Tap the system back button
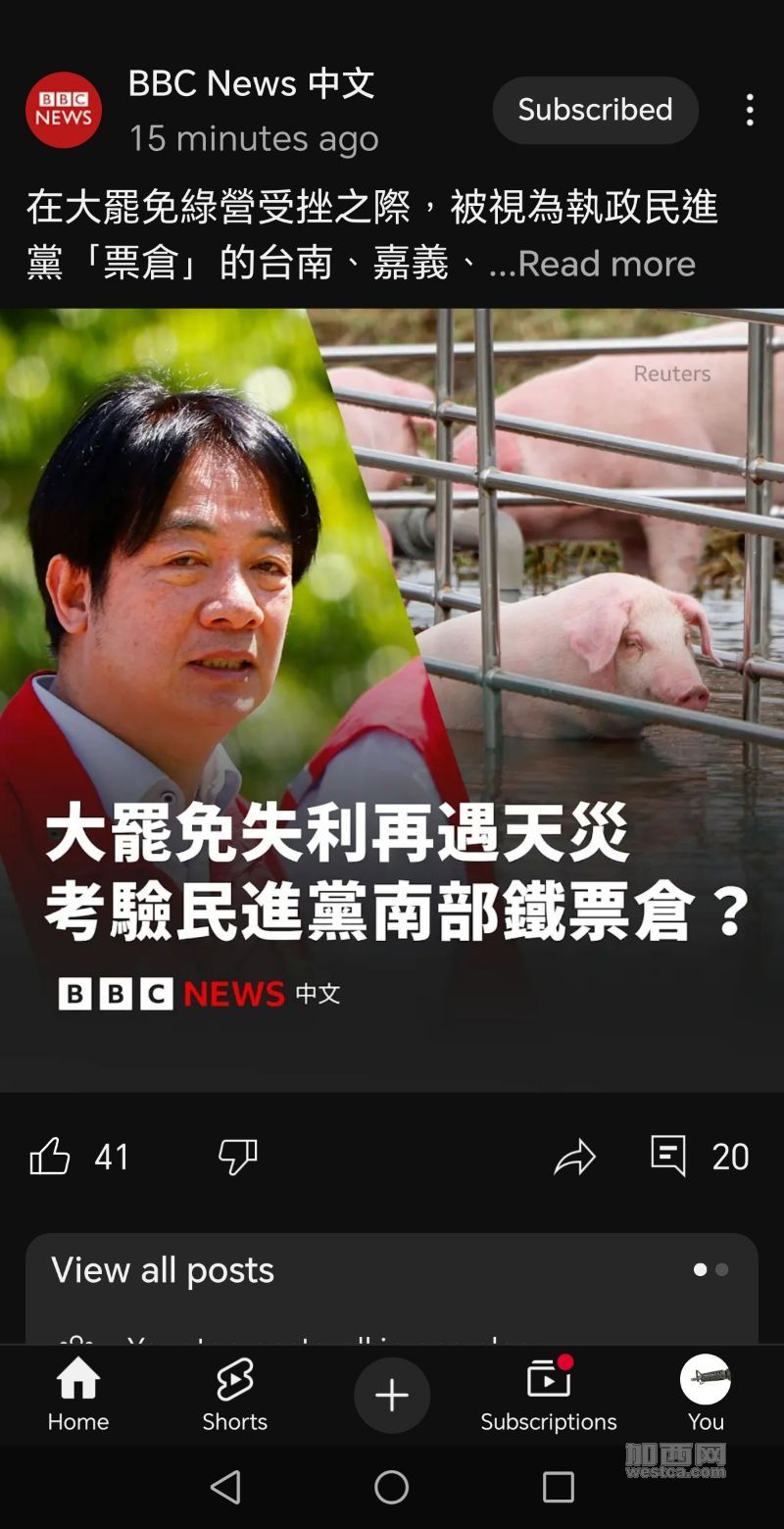784x1529 pixels. click(x=225, y=1487)
